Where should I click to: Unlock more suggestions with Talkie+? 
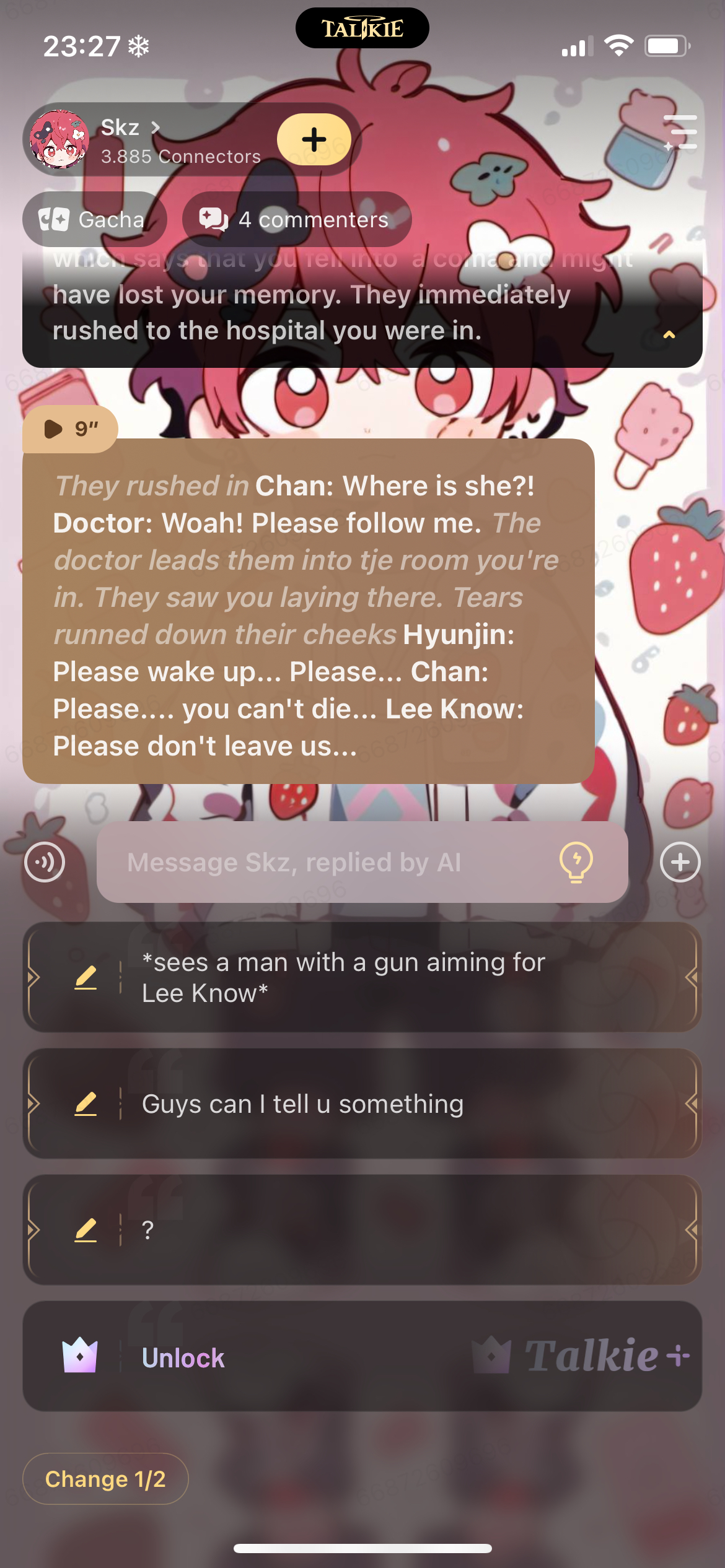click(x=362, y=1356)
